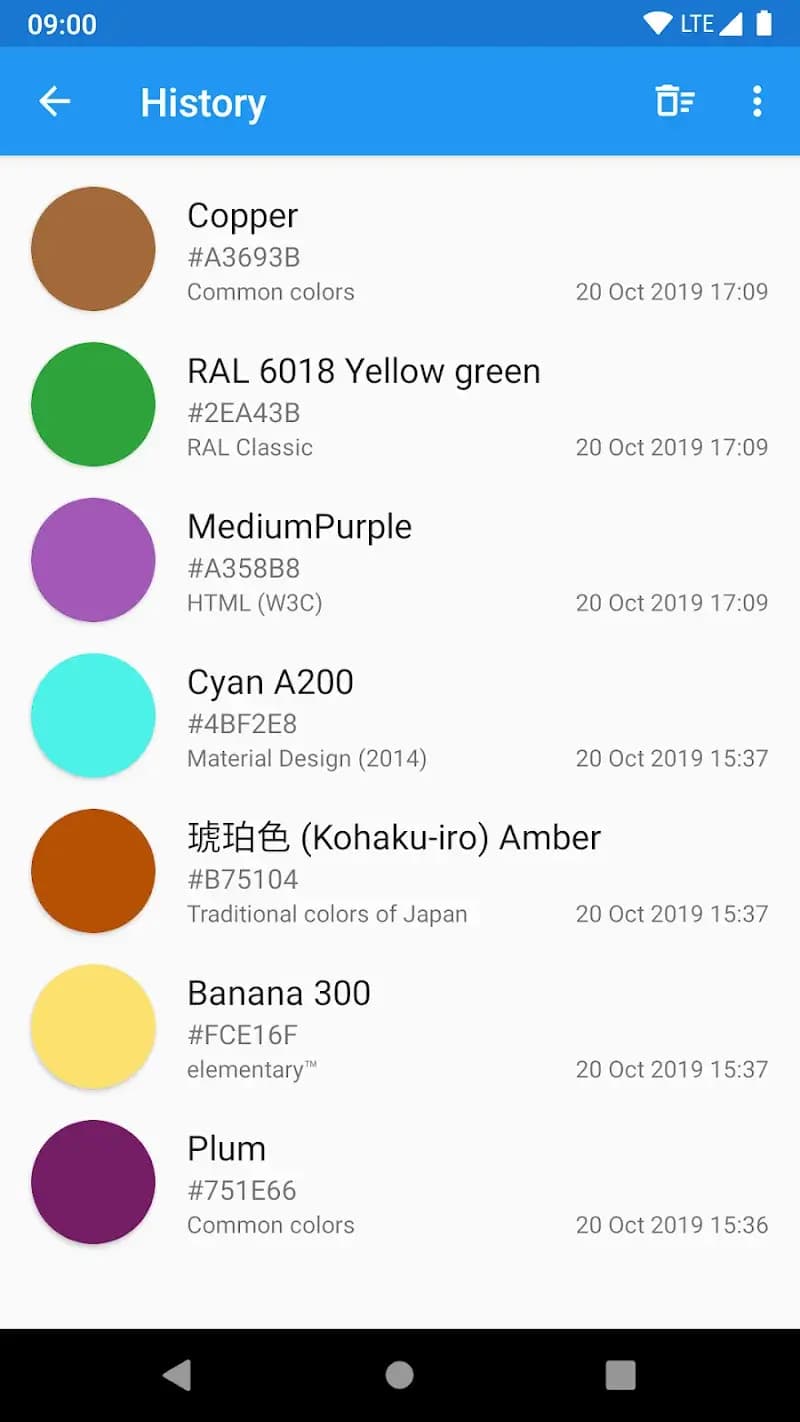
Task: Tap the History title text
Action: [203, 102]
